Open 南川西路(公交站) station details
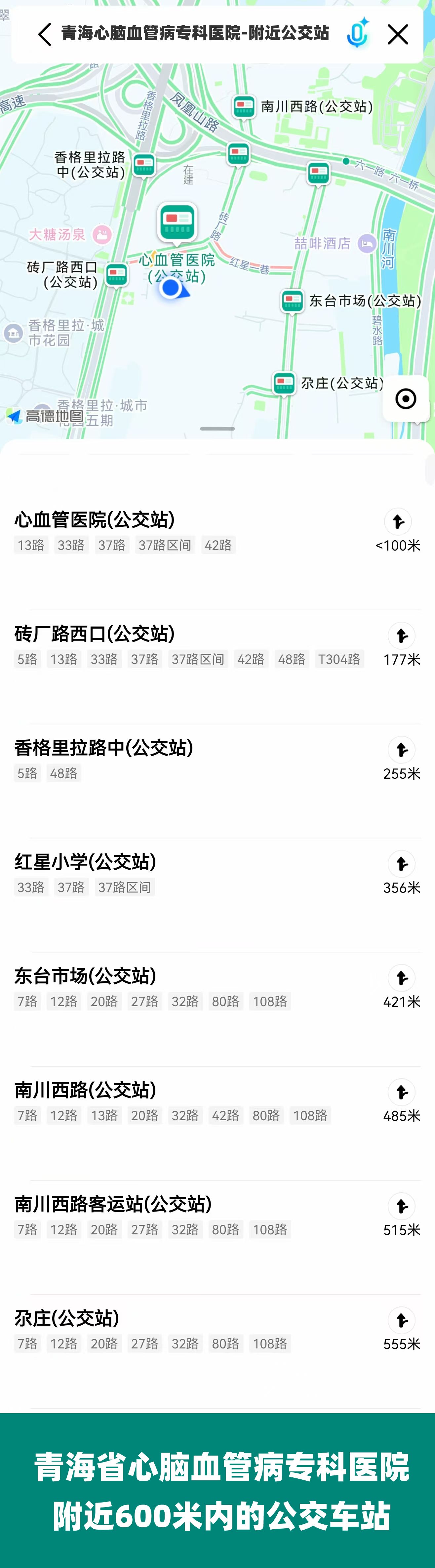Screen dimensions: 435x1568 click(86, 1090)
